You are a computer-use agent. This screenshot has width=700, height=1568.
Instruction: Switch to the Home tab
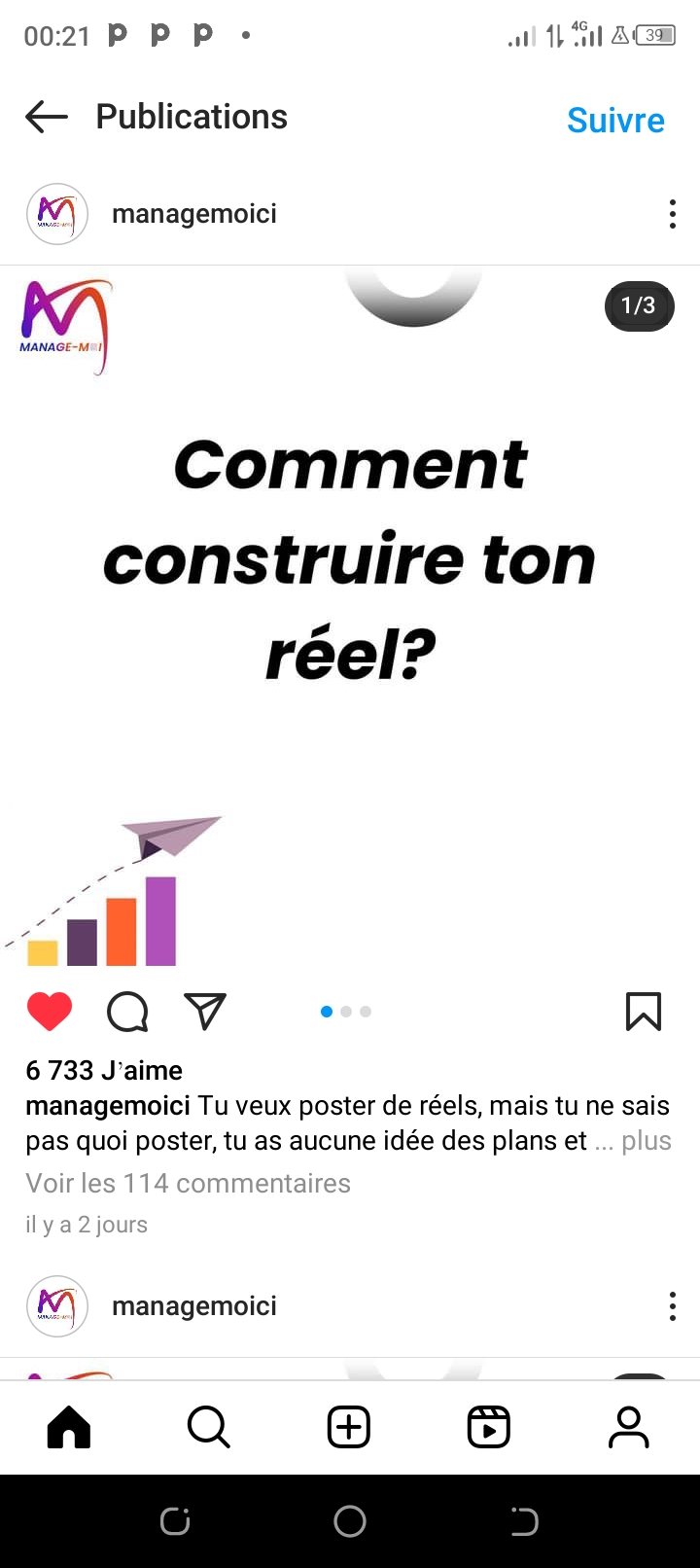pyautogui.click(x=69, y=1427)
